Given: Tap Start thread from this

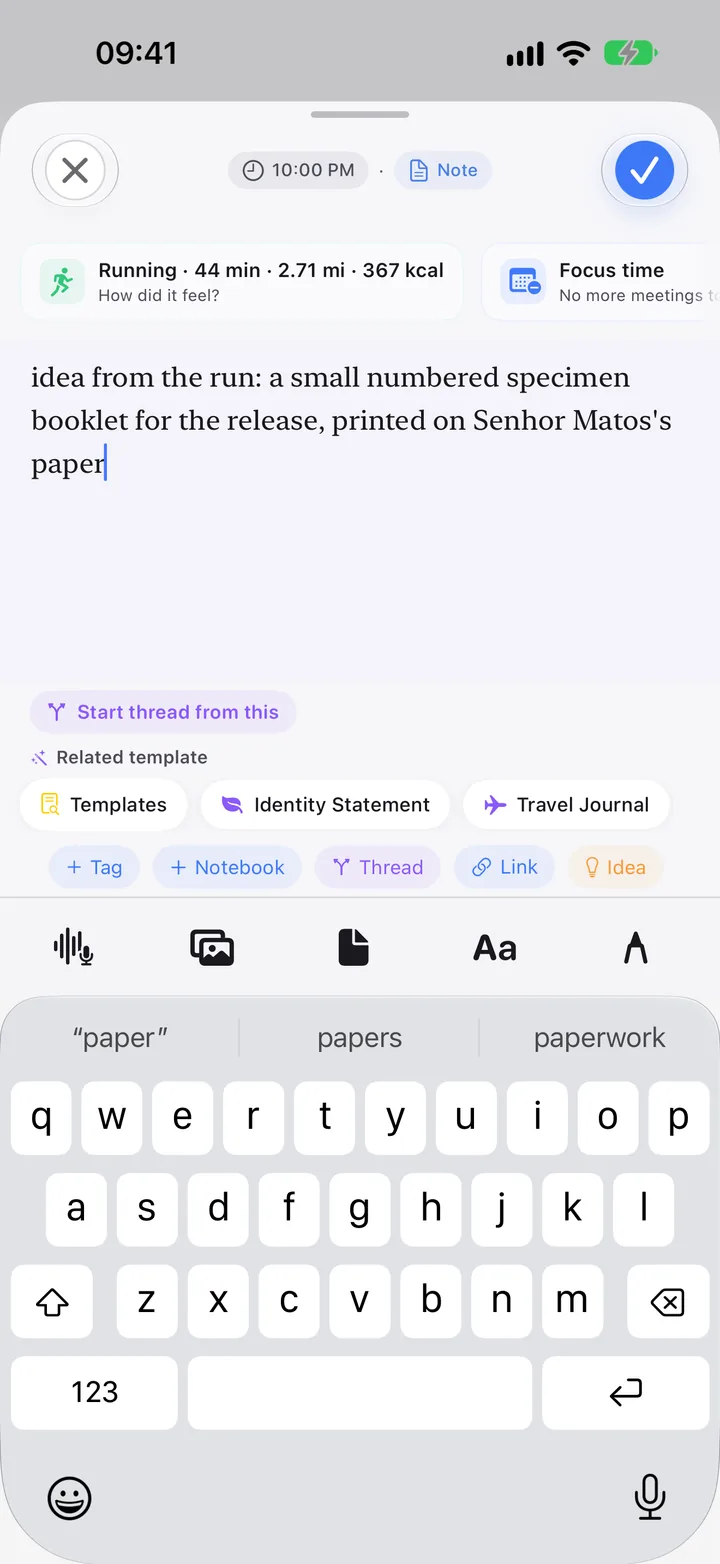Looking at the screenshot, I should click(x=163, y=712).
